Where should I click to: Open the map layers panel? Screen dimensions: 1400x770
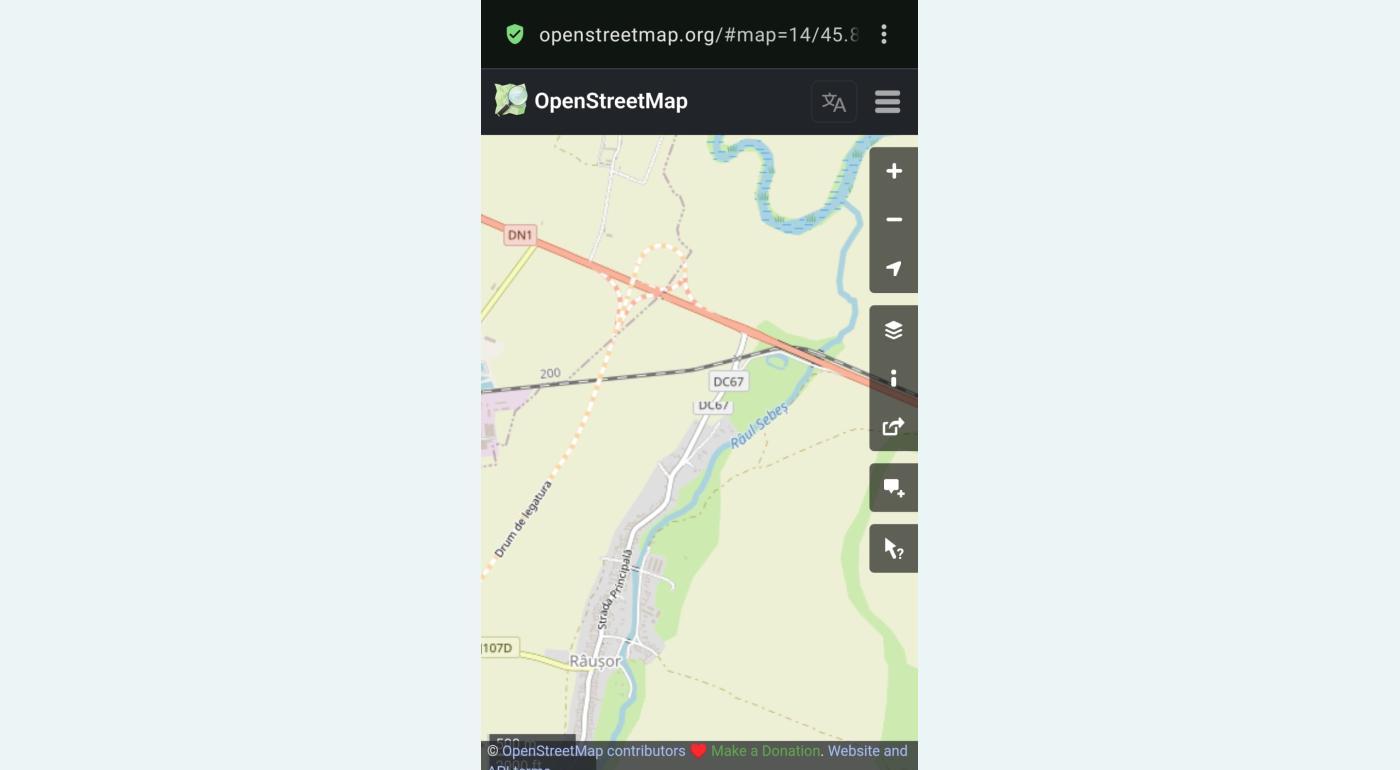(894, 330)
